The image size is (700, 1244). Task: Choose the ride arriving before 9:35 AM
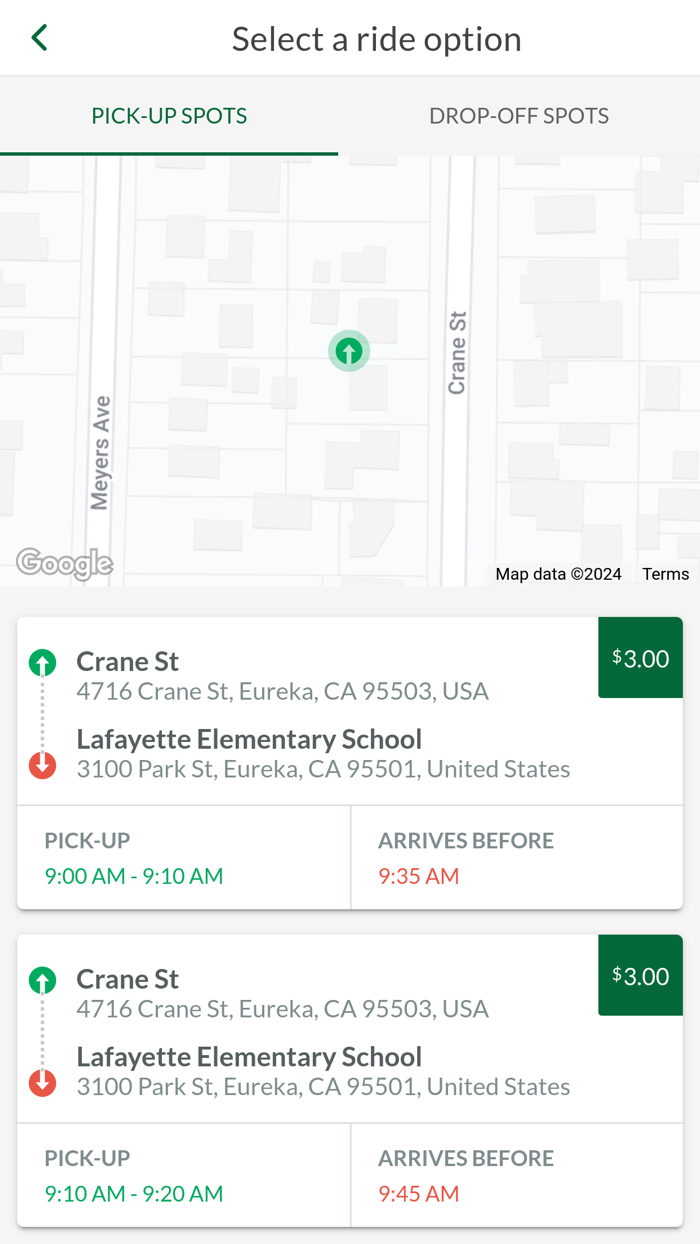click(349, 762)
